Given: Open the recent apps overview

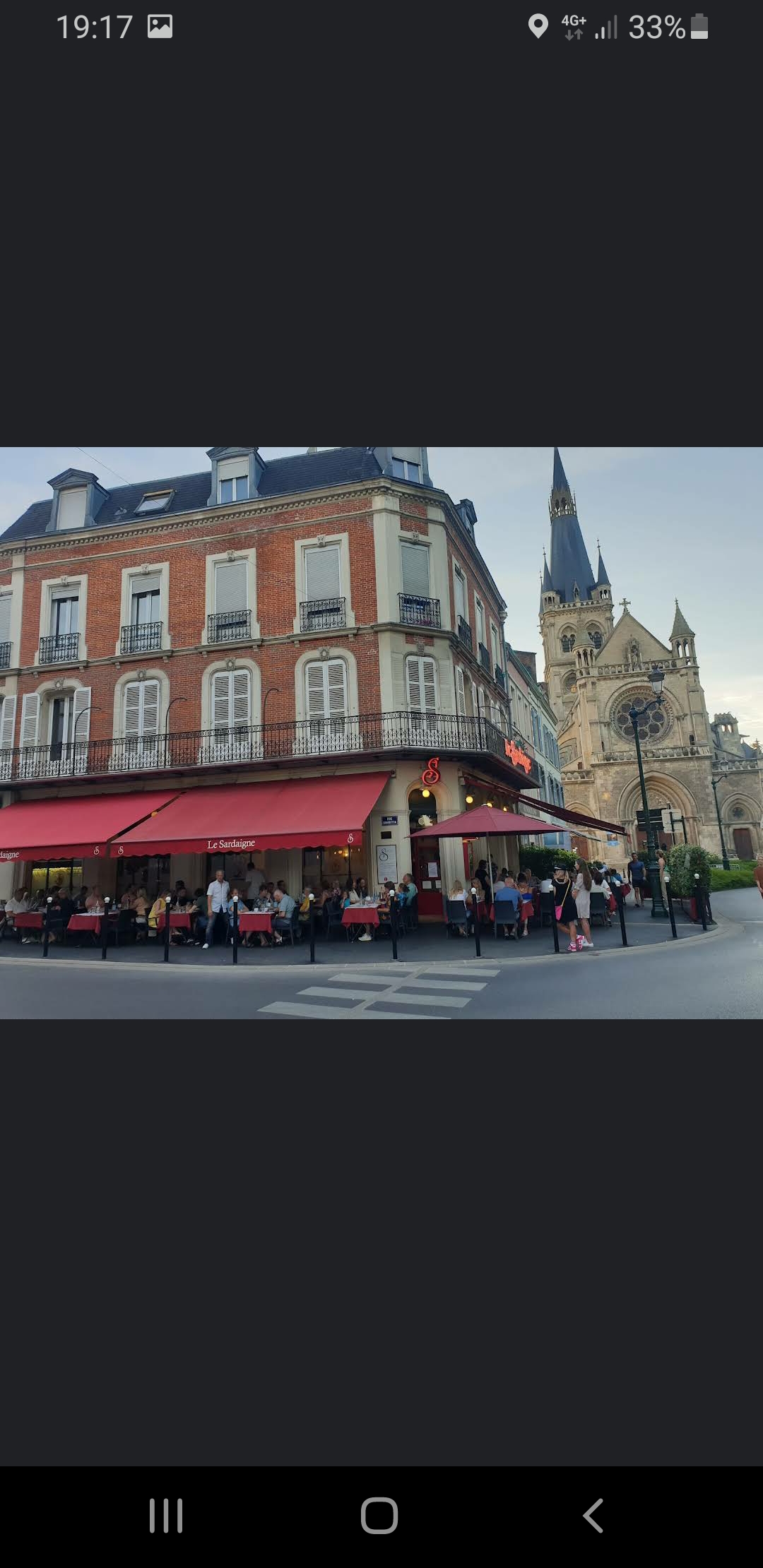Looking at the screenshot, I should 166,1515.
